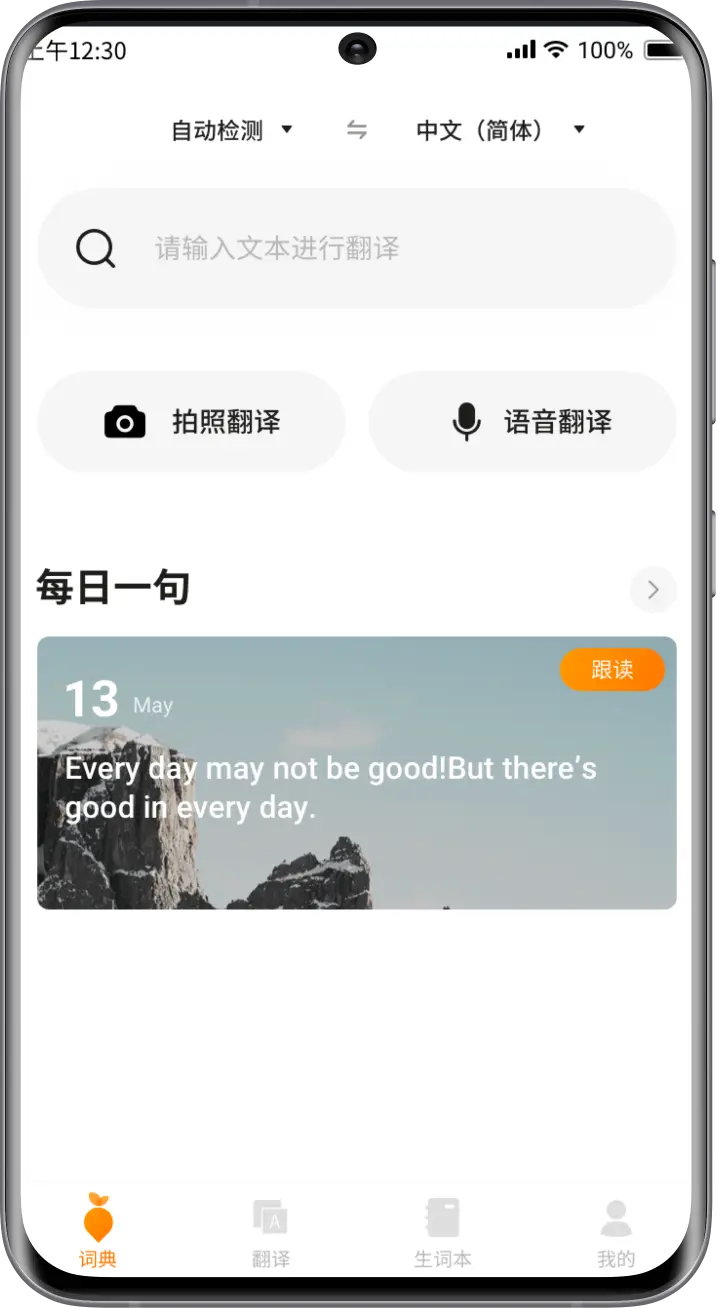Viewport: 718px width, 1308px height.
Task: Open the source language dropdown 自动检测
Action: point(231,130)
